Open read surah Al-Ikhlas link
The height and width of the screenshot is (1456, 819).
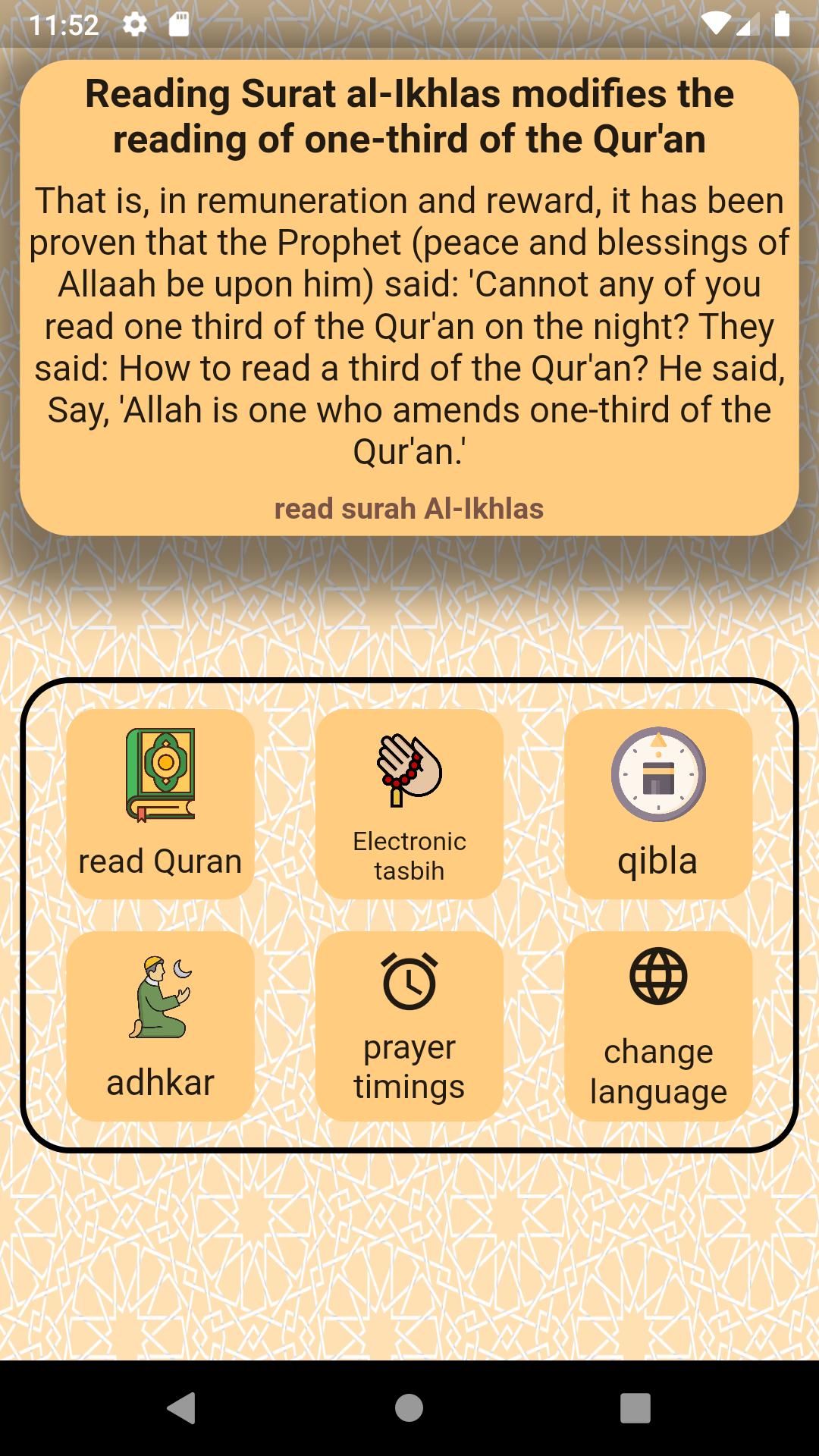(x=409, y=509)
